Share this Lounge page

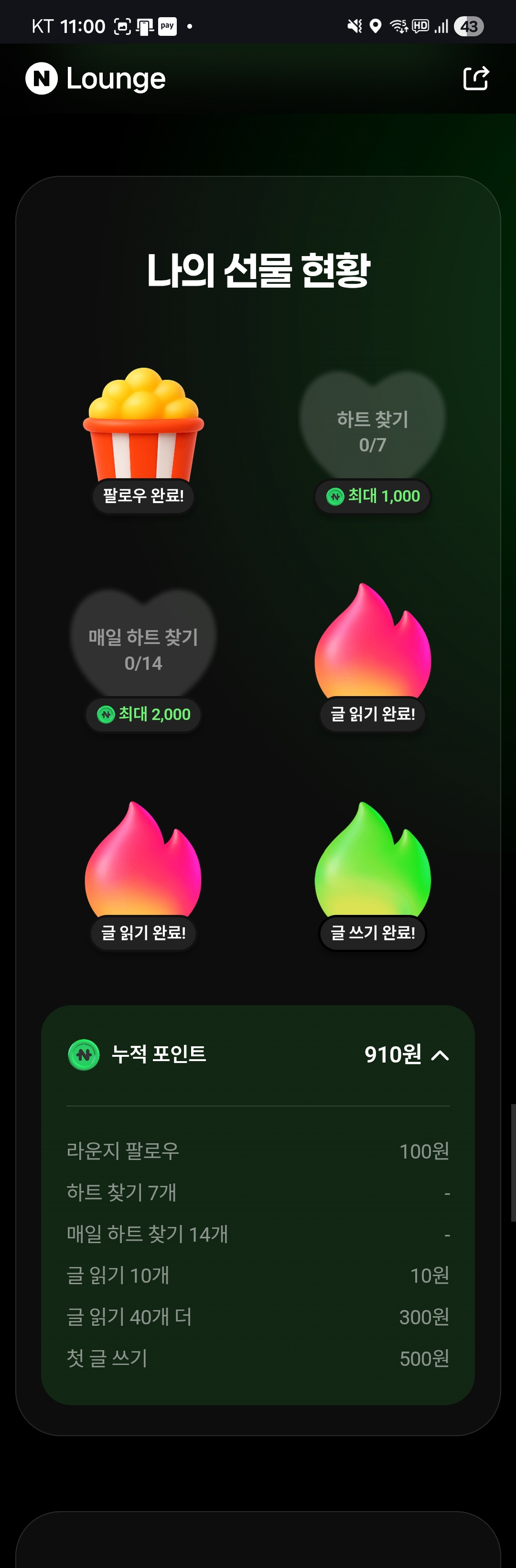tap(475, 78)
